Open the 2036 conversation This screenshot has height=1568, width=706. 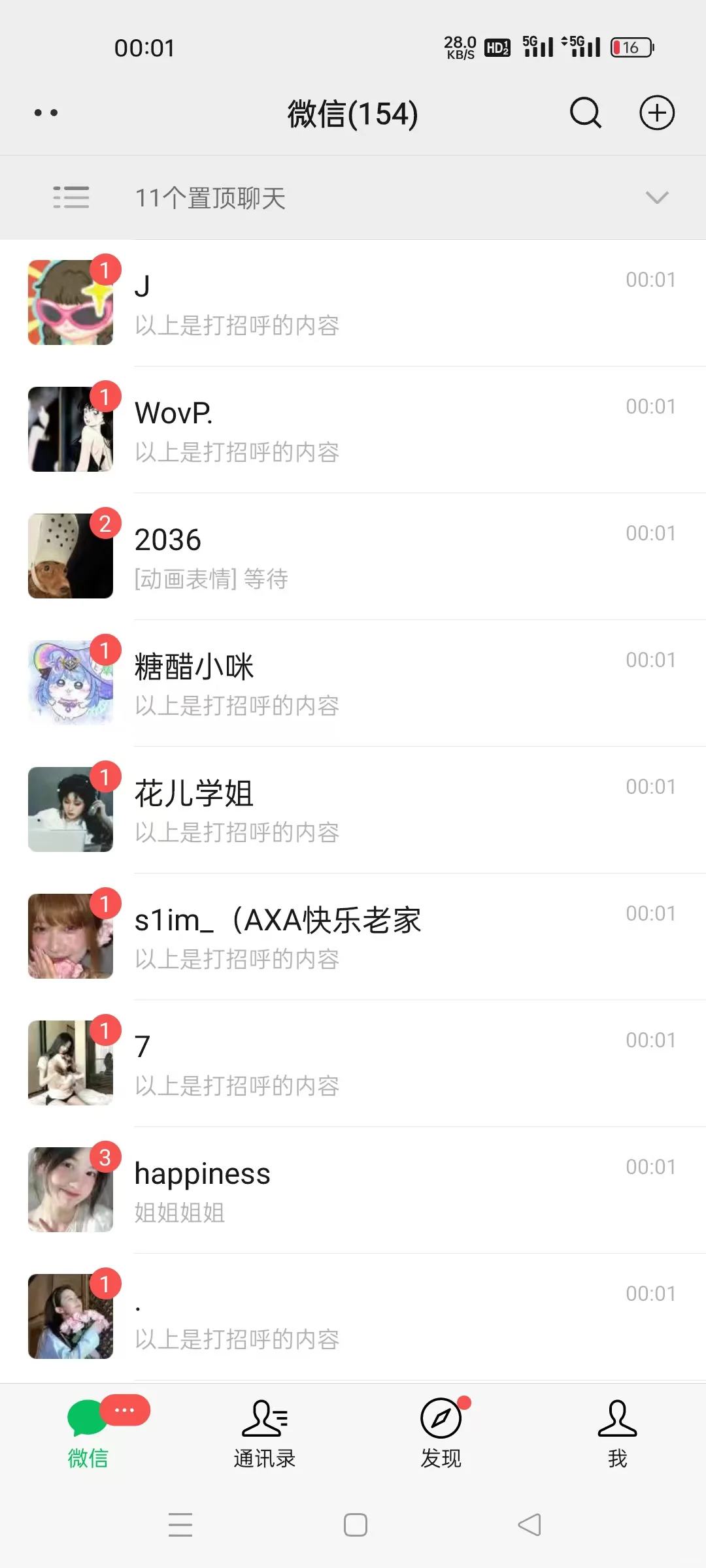353,557
